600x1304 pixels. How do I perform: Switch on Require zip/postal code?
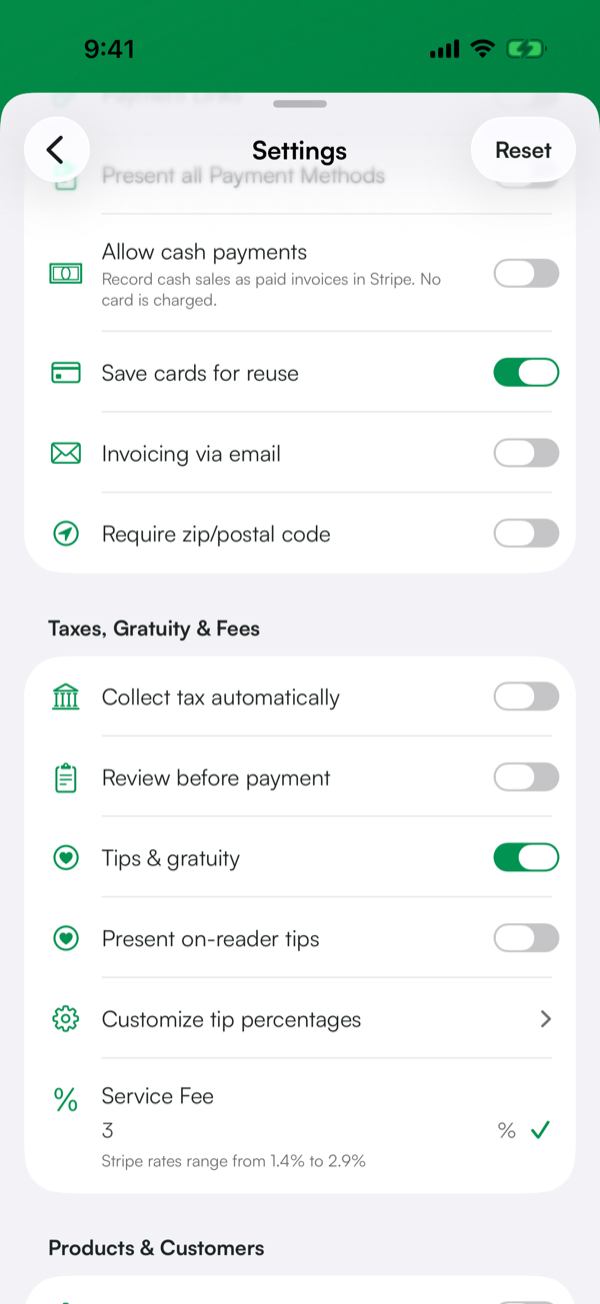[526, 533]
